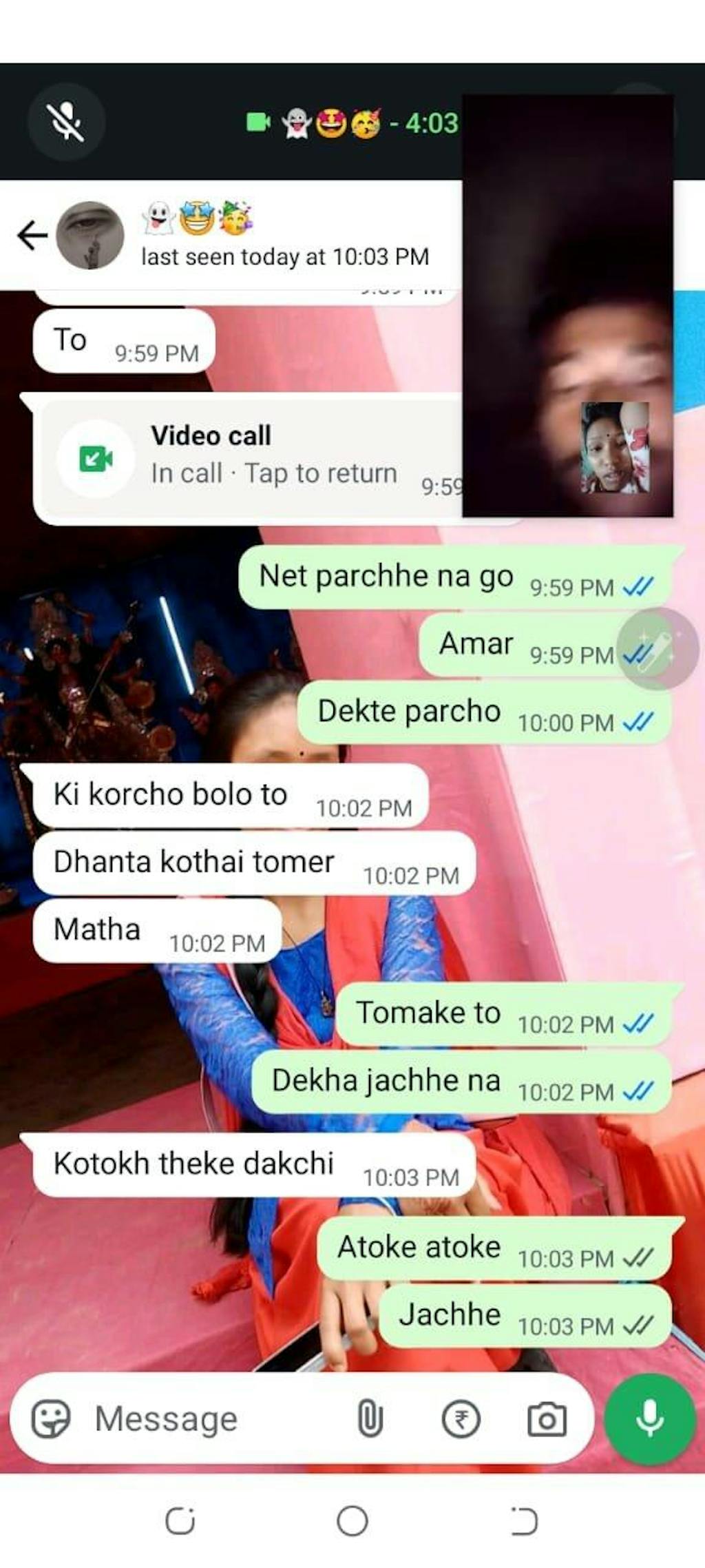
Task: Go back from the chat
Action: tap(32, 236)
